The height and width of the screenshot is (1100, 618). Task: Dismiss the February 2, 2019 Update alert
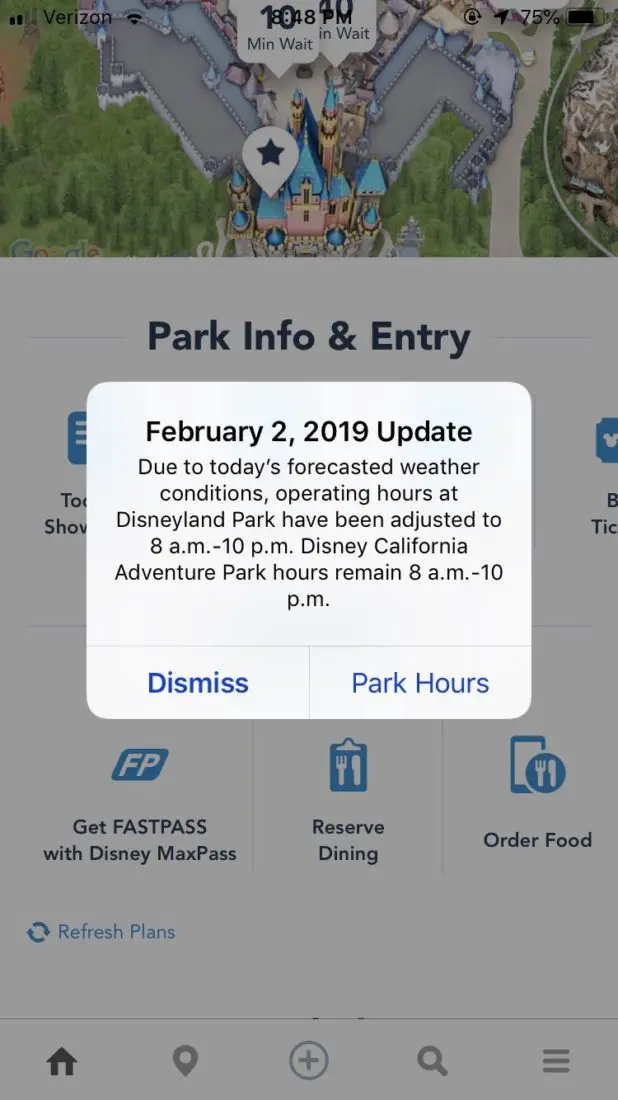(198, 683)
